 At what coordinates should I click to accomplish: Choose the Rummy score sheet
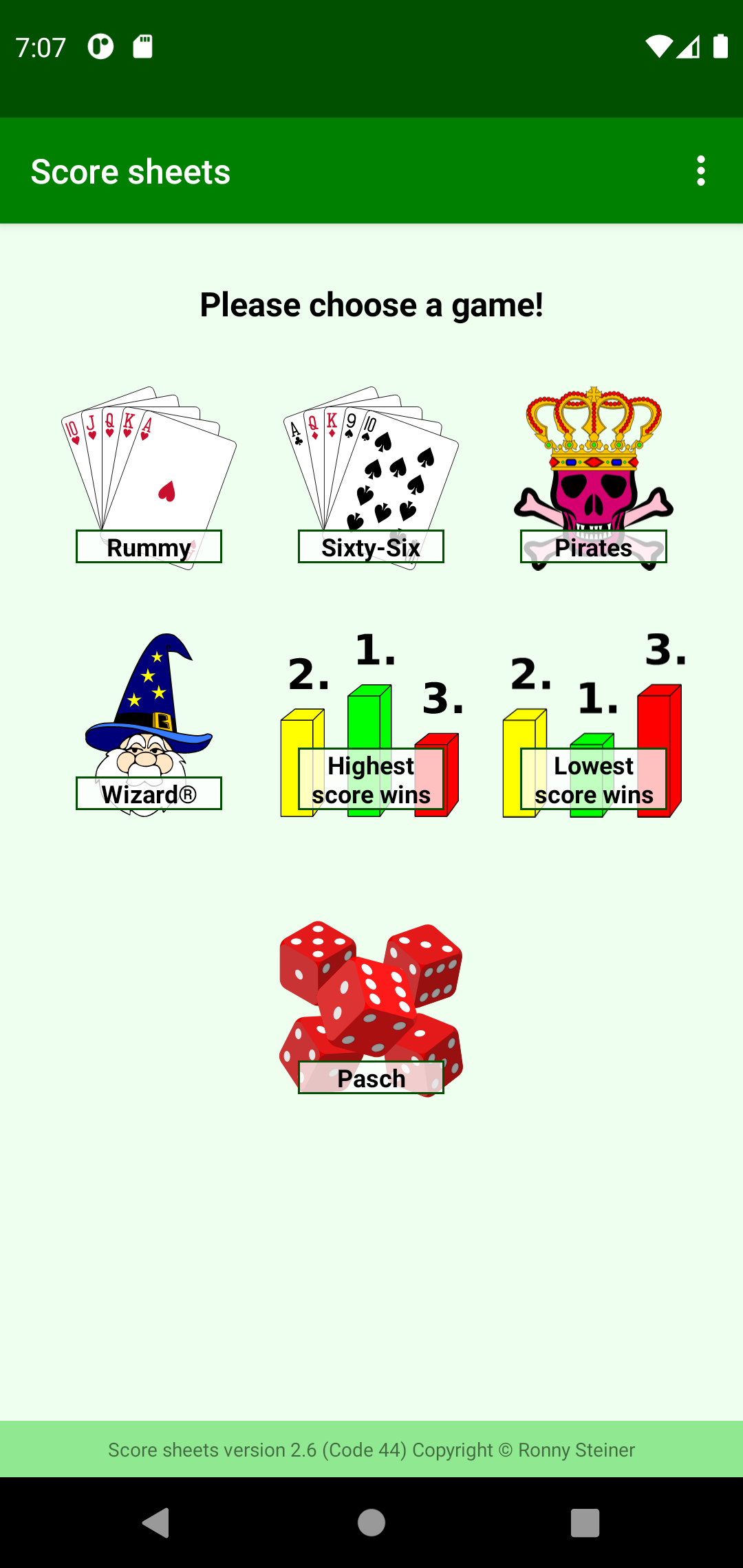(149, 478)
